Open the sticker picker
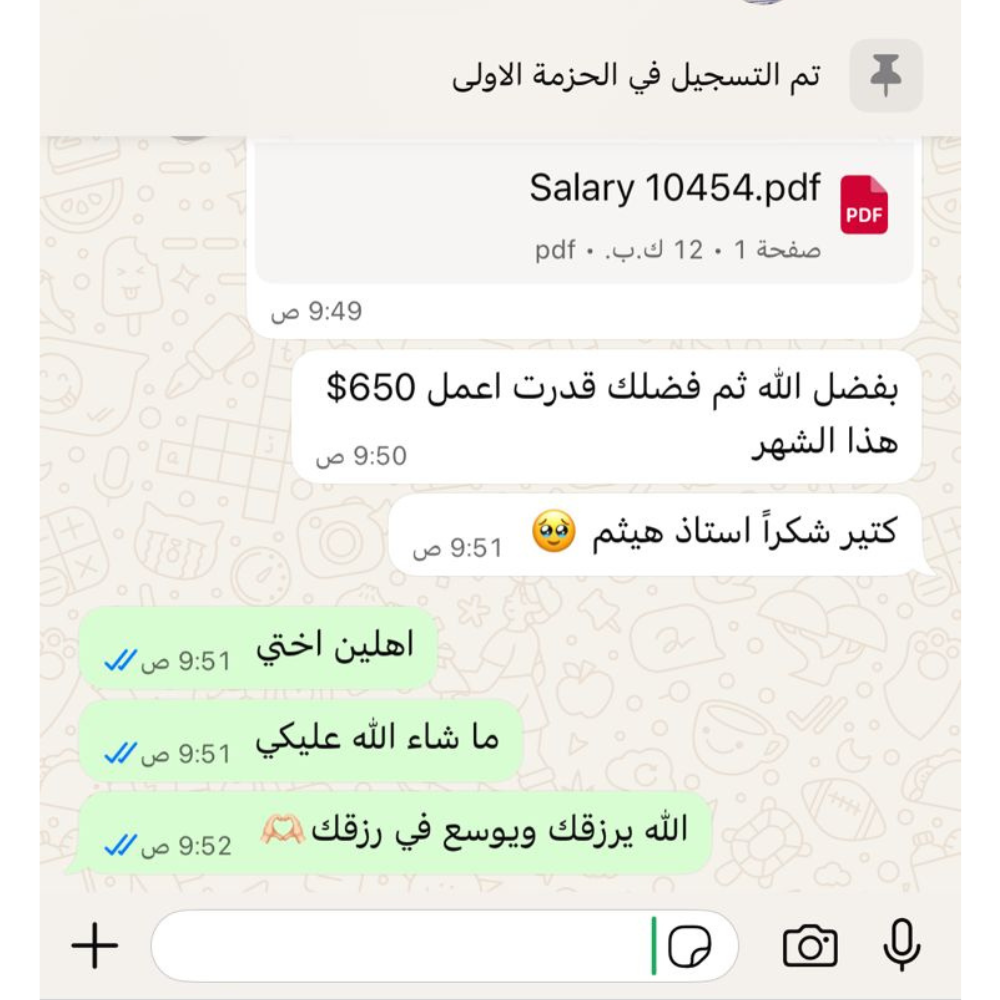 click(689, 945)
